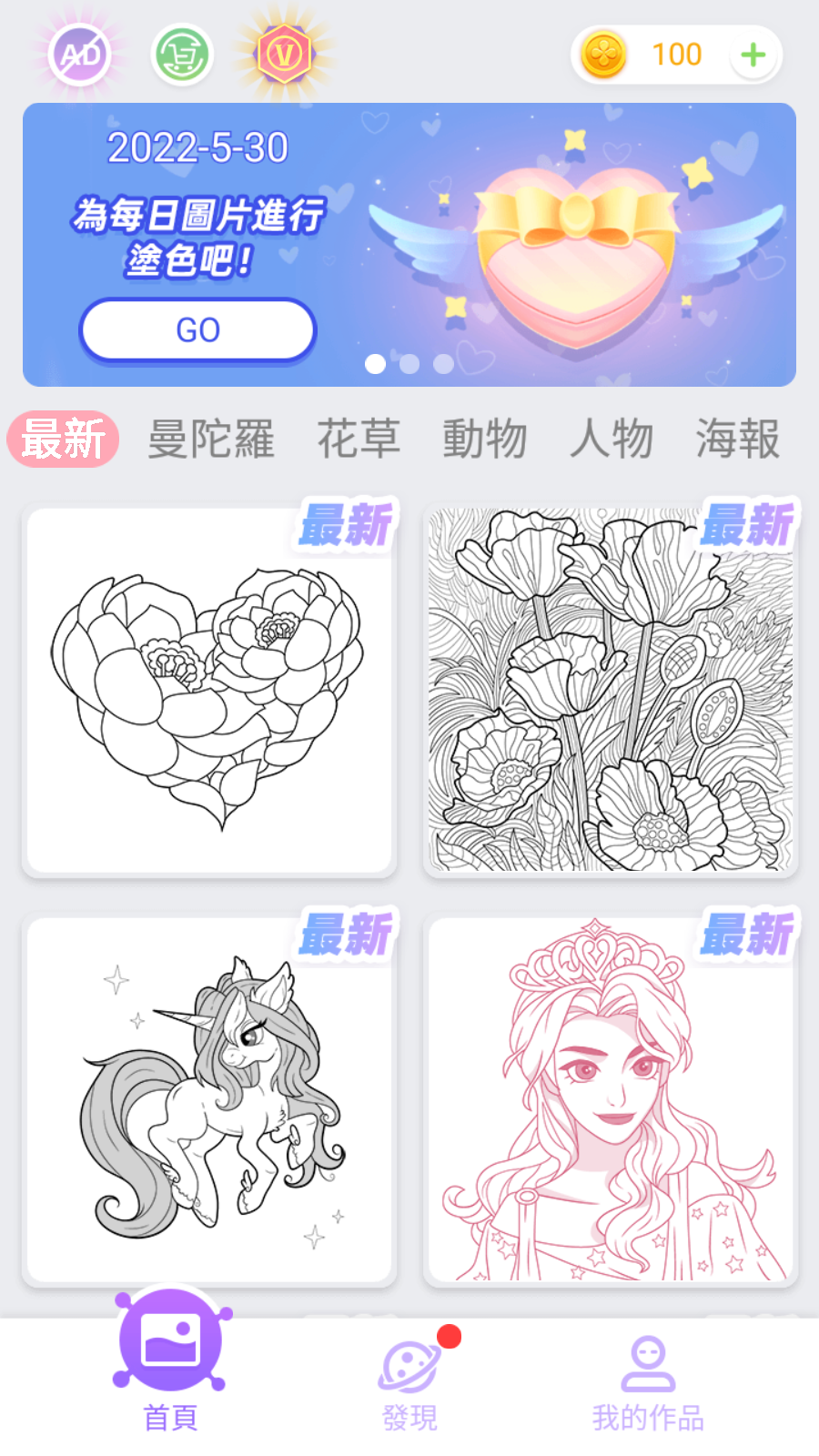The image size is (819, 1456).
Task: Open the VIP badge icon
Action: click(x=284, y=56)
